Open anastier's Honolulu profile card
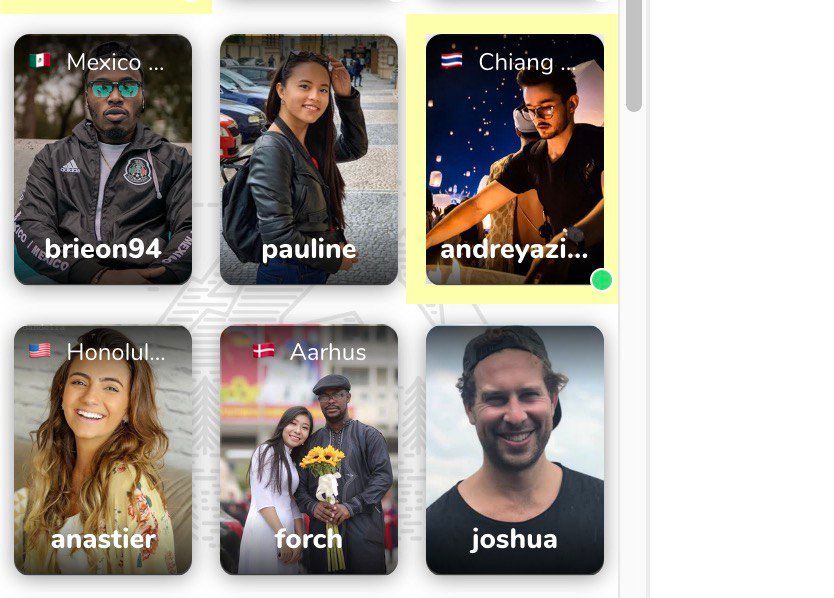This screenshot has height=598, width=834. pyautogui.click(x=103, y=450)
